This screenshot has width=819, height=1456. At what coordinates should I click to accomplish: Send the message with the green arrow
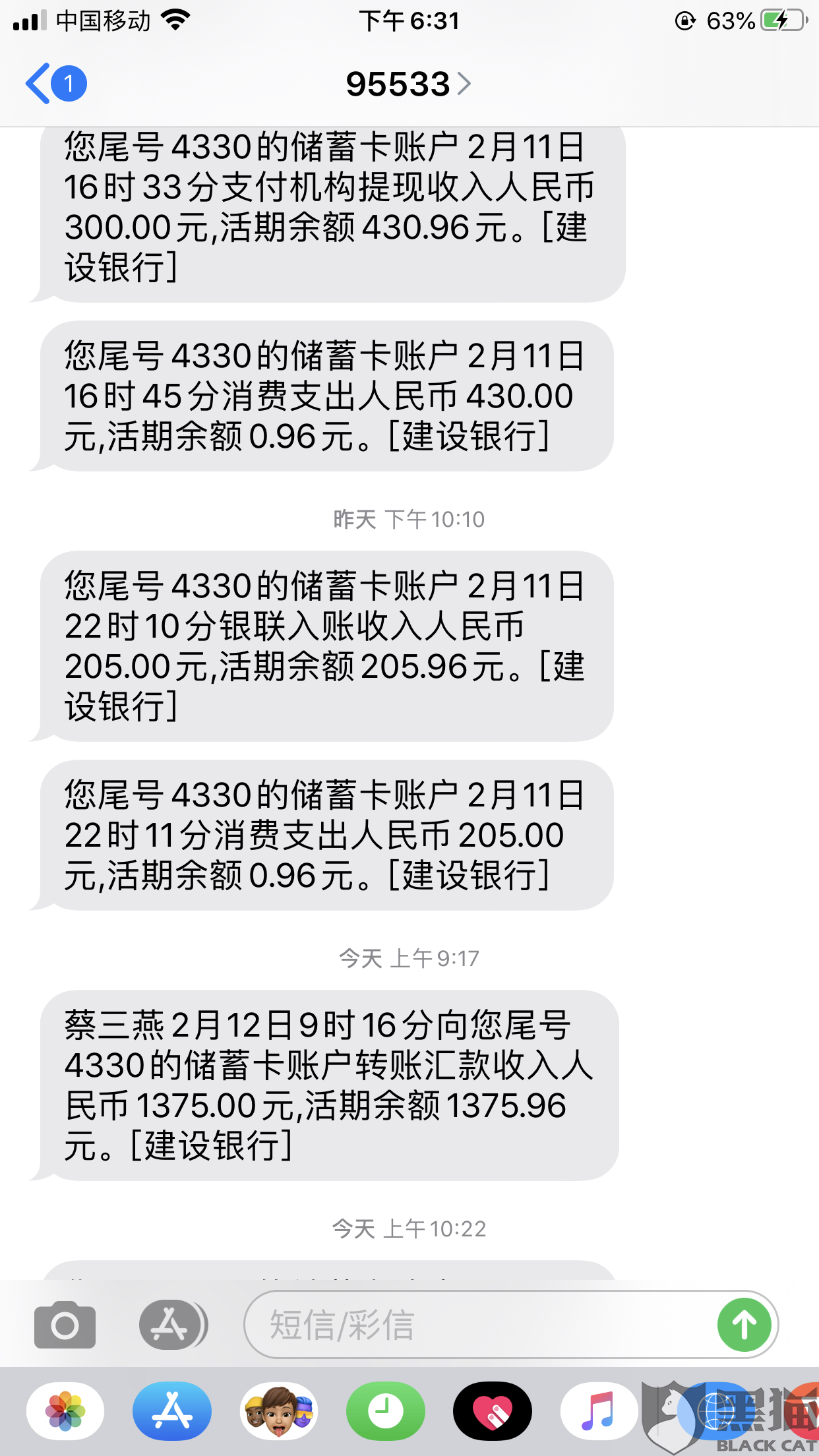click(744, 1324)
